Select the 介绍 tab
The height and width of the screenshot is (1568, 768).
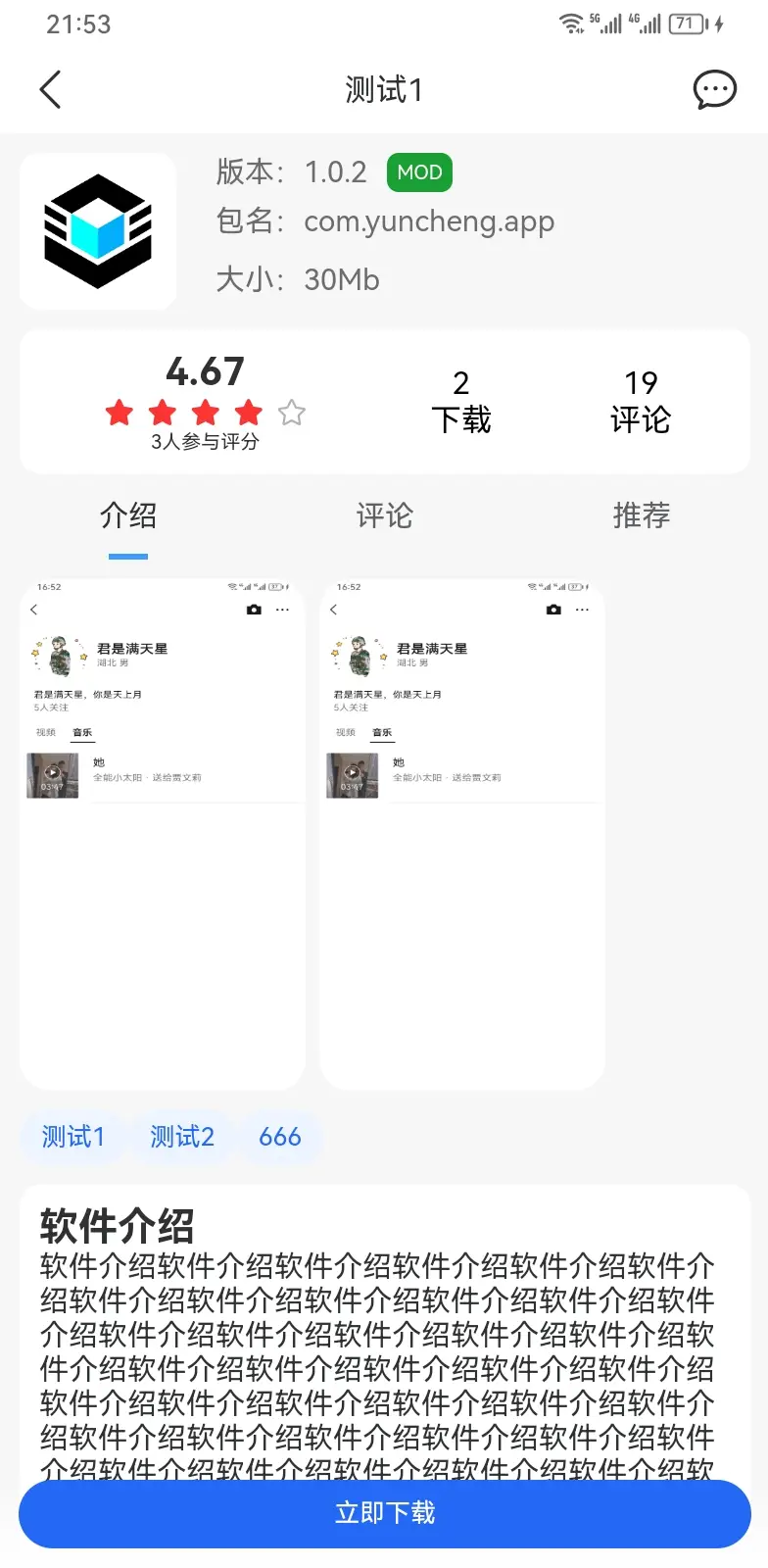(128, 515)
